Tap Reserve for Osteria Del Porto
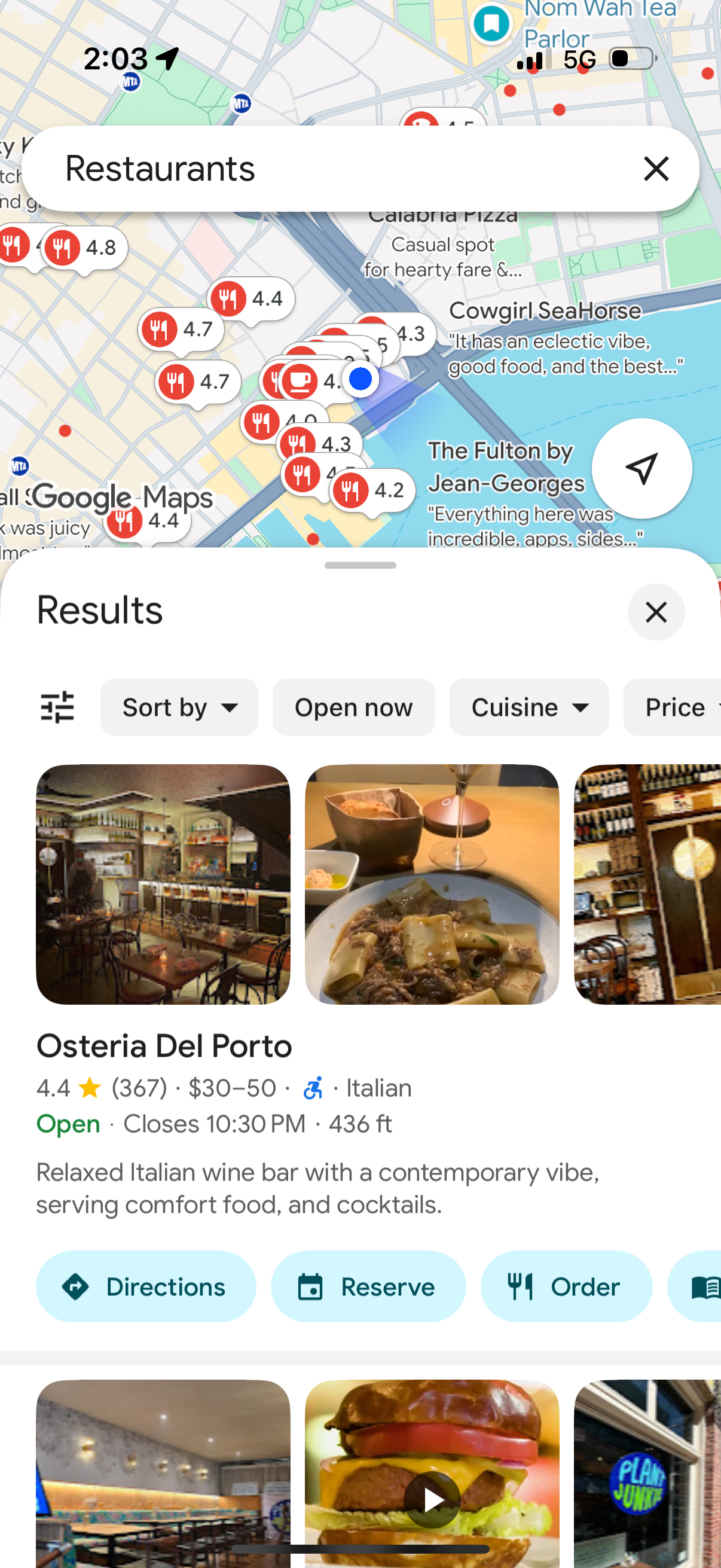721x1568 pixels. tap(368, 1287)
